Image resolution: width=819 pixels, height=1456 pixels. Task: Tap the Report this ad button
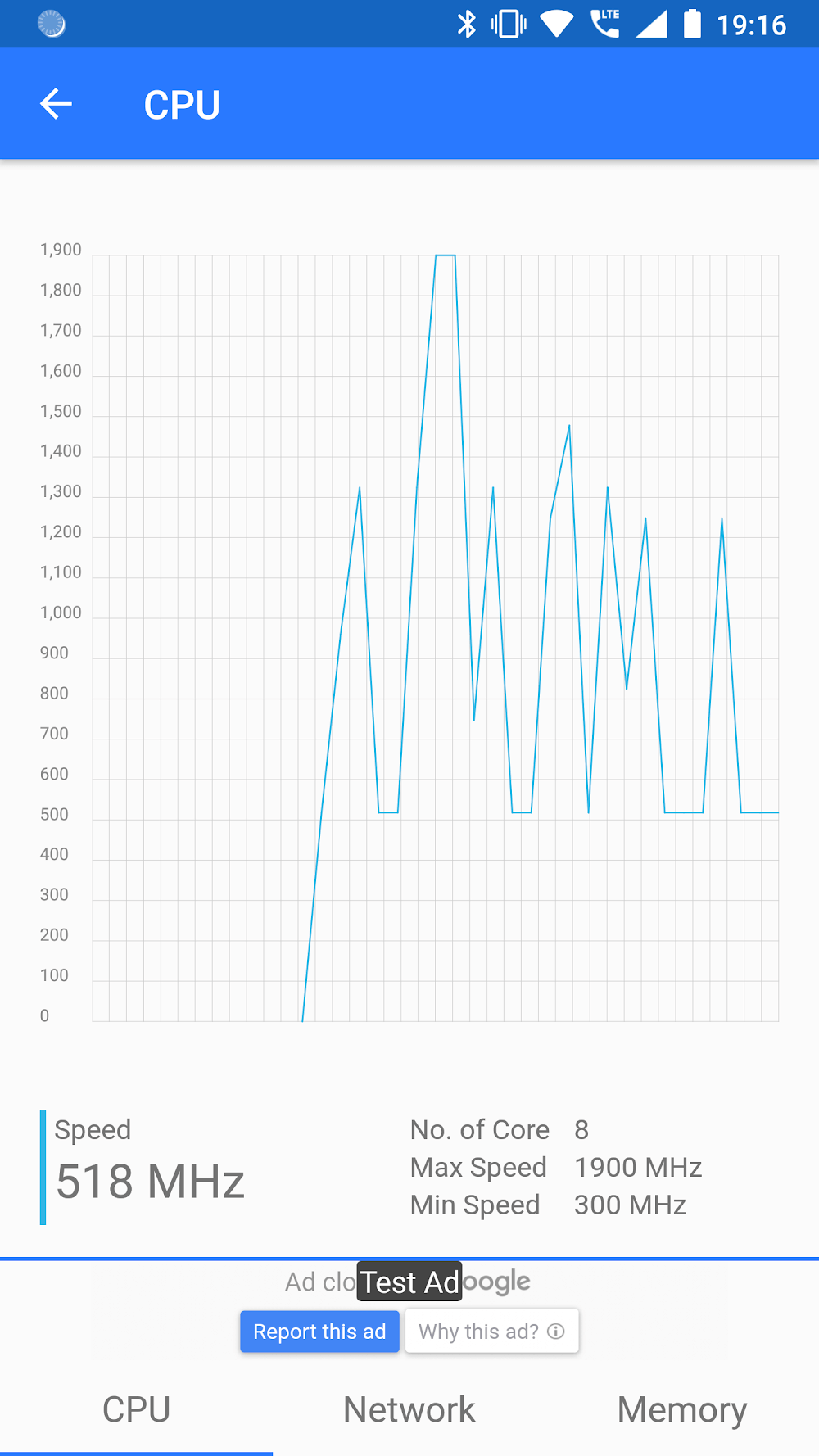click(319, 1332)
